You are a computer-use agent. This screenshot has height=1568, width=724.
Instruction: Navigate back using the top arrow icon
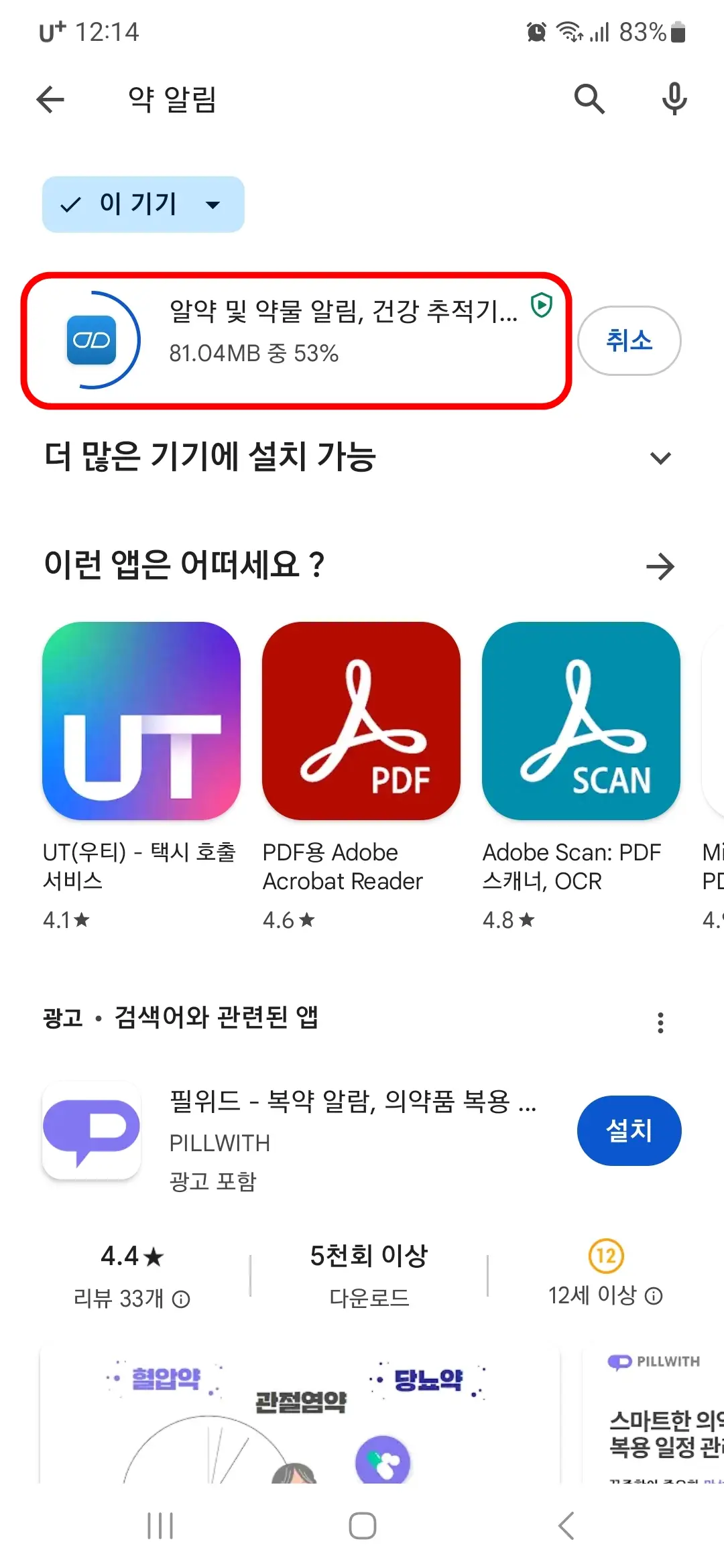[50, 99]
